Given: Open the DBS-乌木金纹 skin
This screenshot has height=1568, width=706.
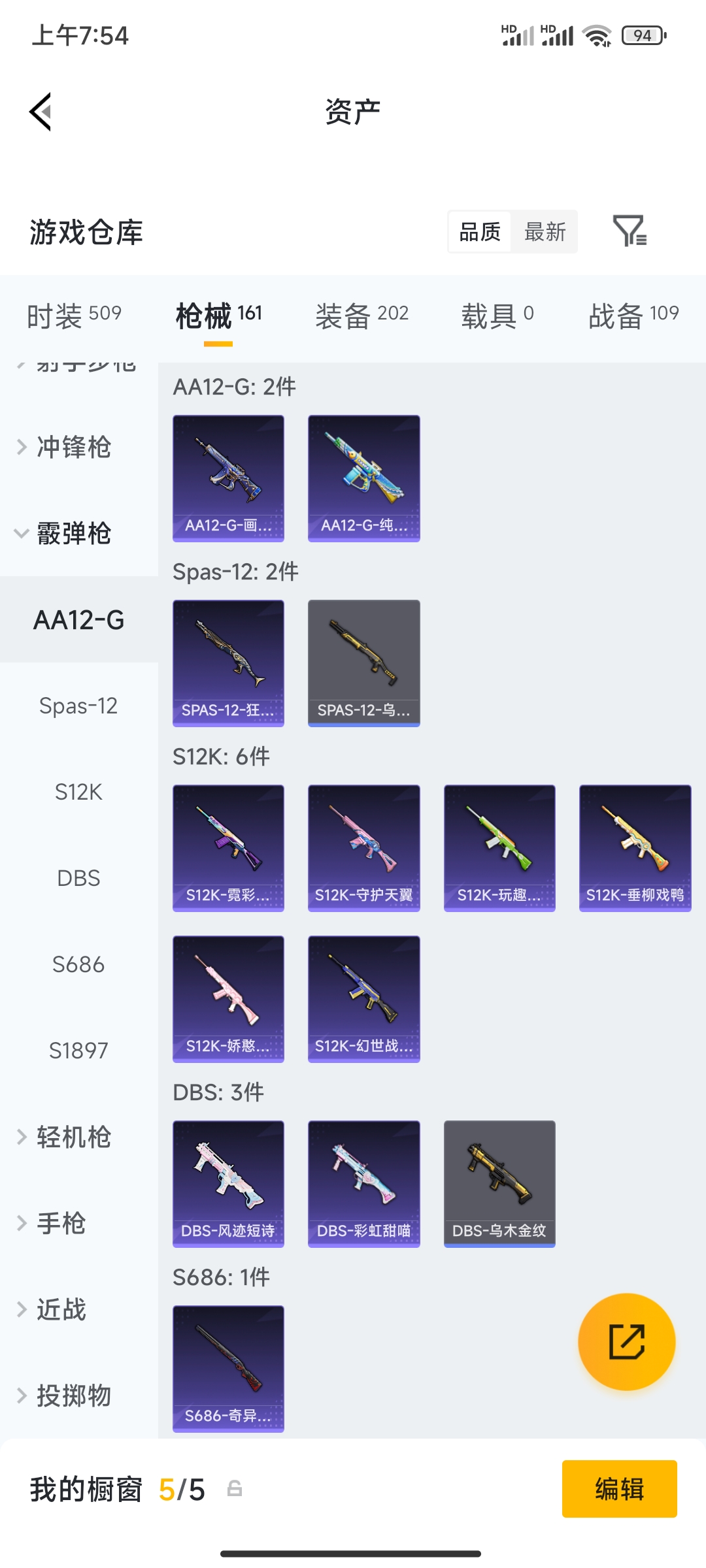Looking at the screenshot, I should [499, 1184].
